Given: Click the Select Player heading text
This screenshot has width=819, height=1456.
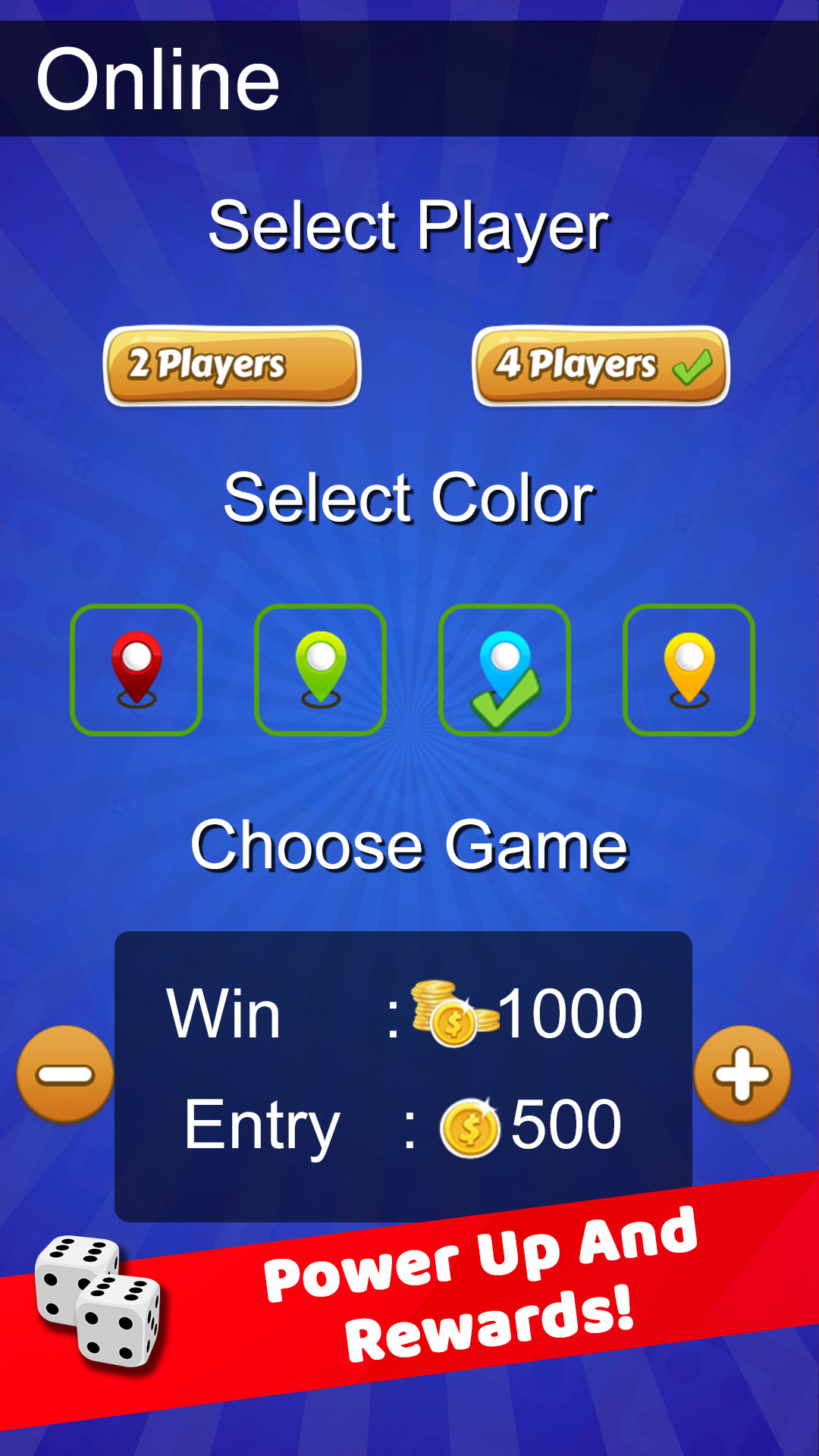Looking at the screenshot, I should pyautogui.click(x=409, y=225).
